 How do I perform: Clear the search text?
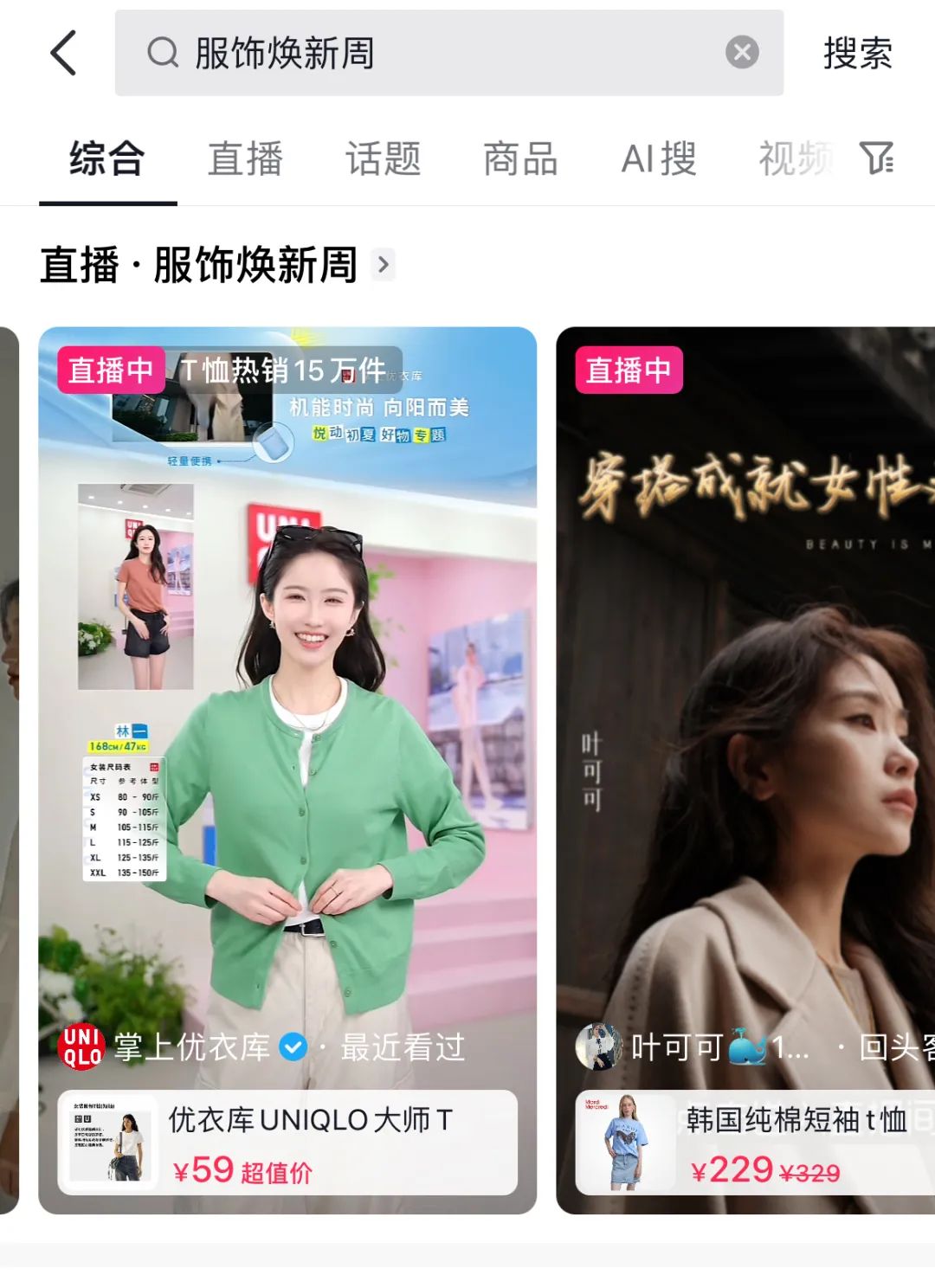(742, 53)
